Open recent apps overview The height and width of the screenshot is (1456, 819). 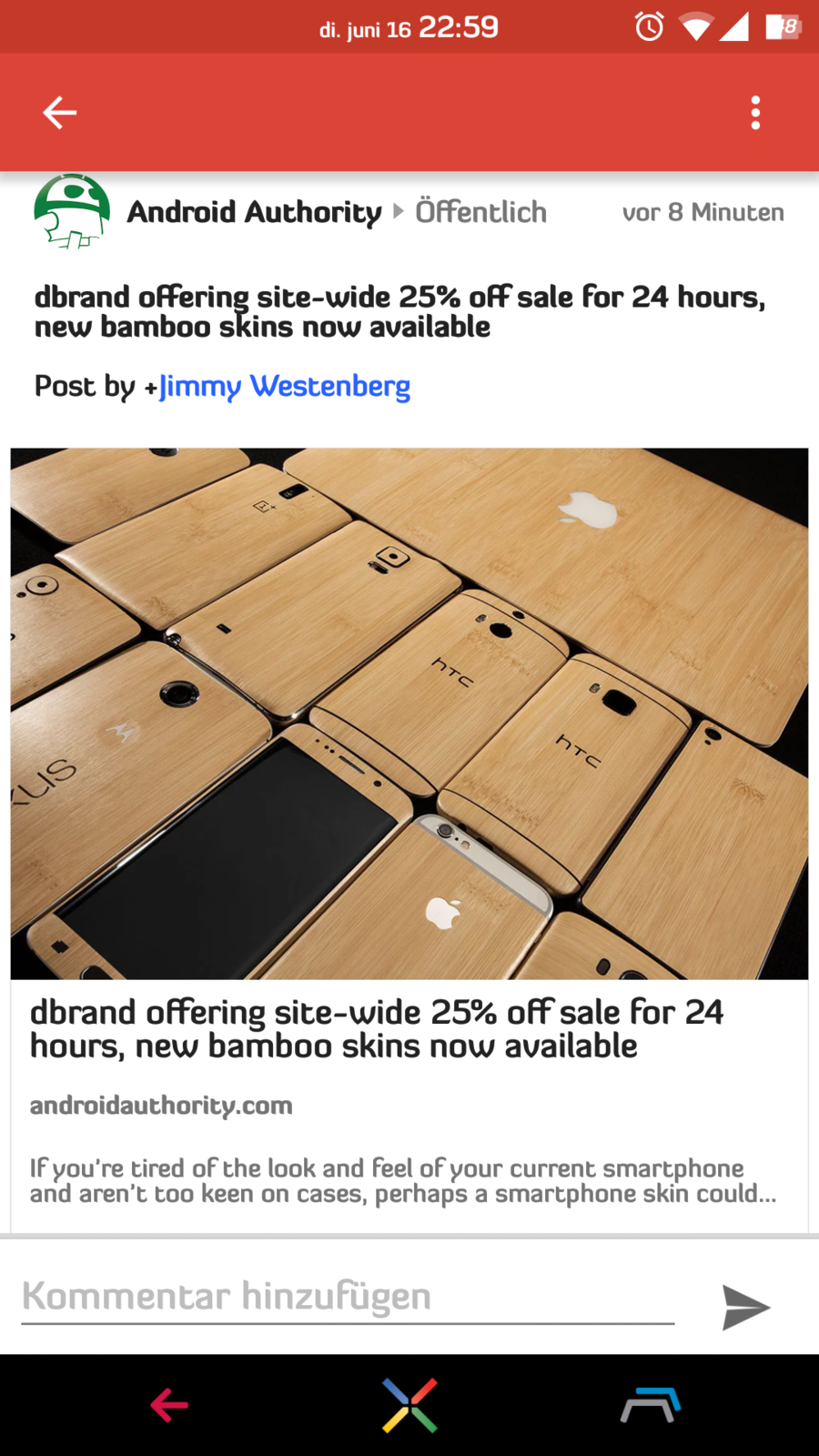click(650, 1405)
